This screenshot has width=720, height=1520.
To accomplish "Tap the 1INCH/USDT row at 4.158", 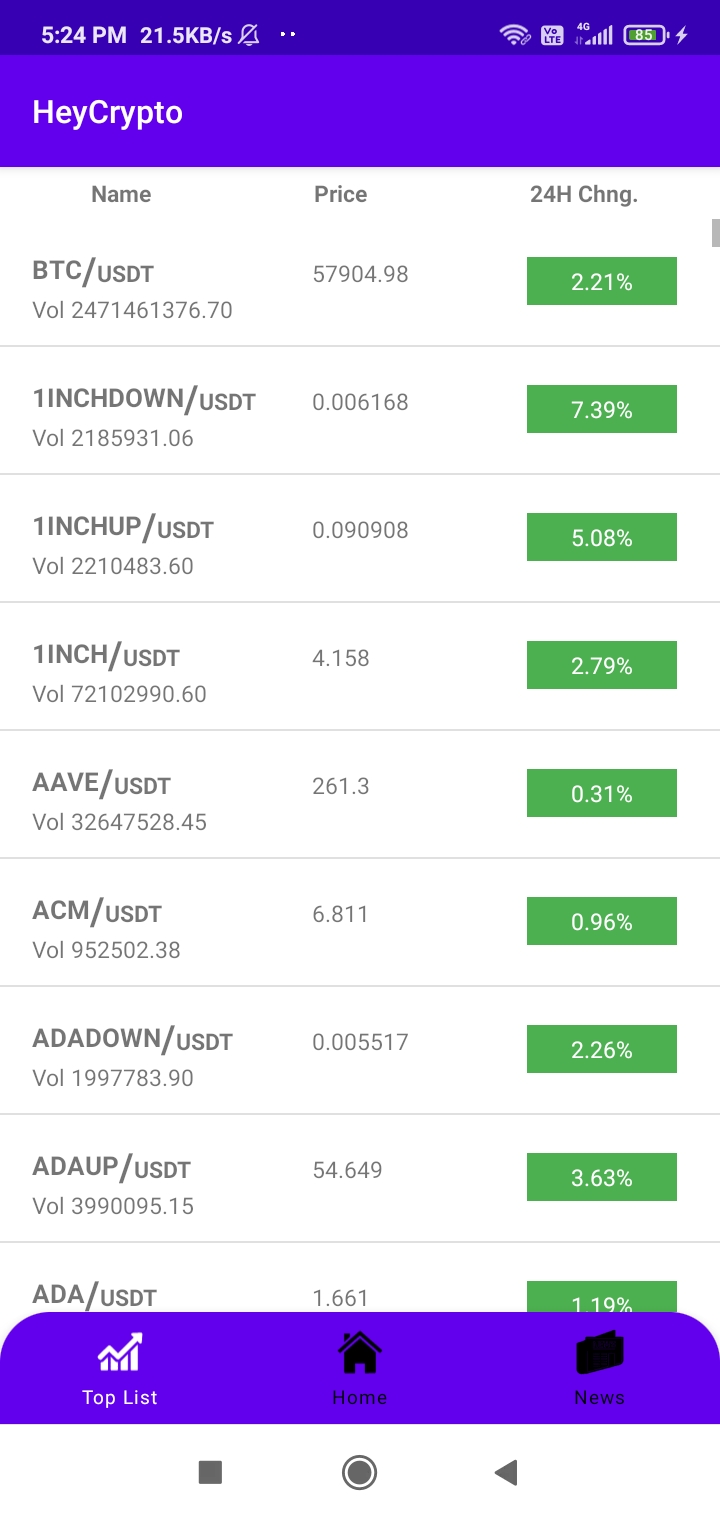I will click(x=360, y=674).
